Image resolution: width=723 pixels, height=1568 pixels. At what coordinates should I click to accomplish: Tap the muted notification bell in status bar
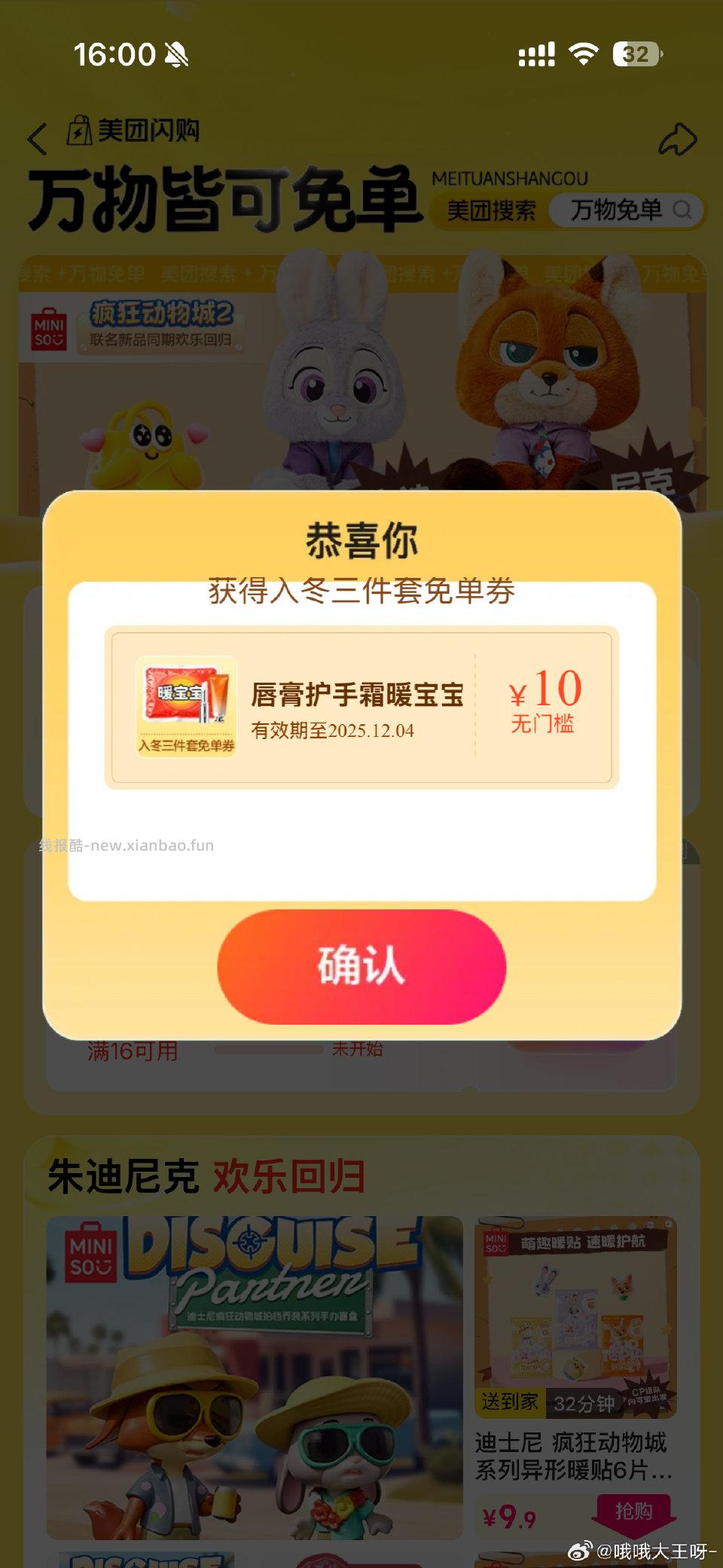coord(175,54)
